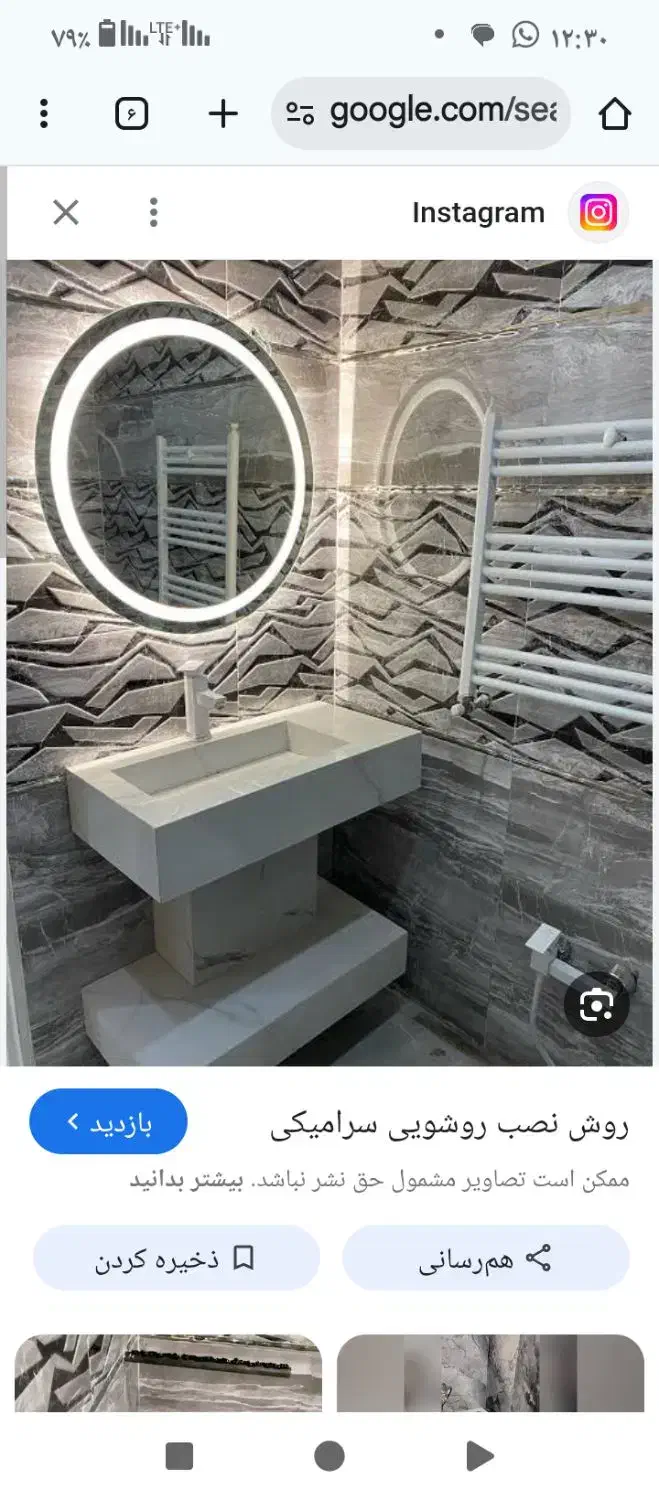Open the Chrome overflow menu
This screenshot has height=1500, width=659.
tap(44, 114)
